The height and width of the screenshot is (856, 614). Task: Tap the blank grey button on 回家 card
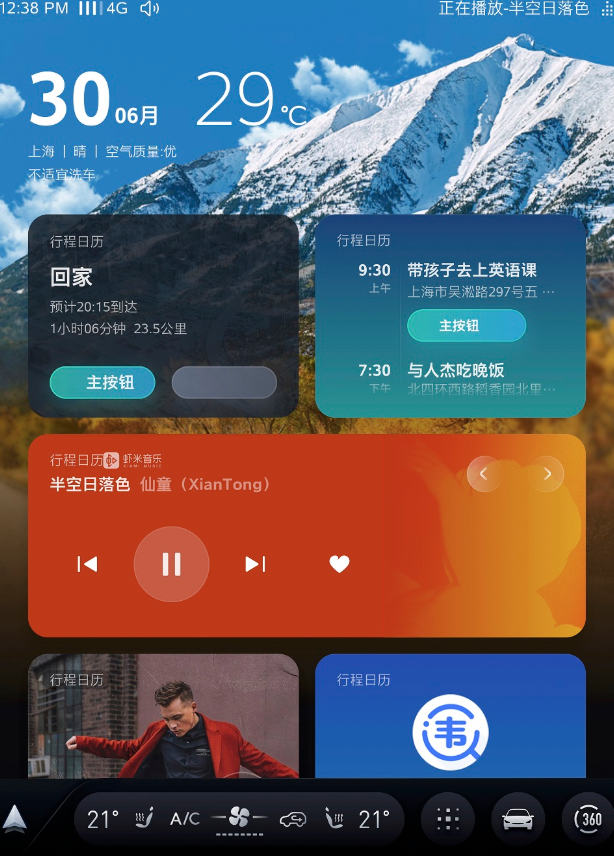coord(224,382)
